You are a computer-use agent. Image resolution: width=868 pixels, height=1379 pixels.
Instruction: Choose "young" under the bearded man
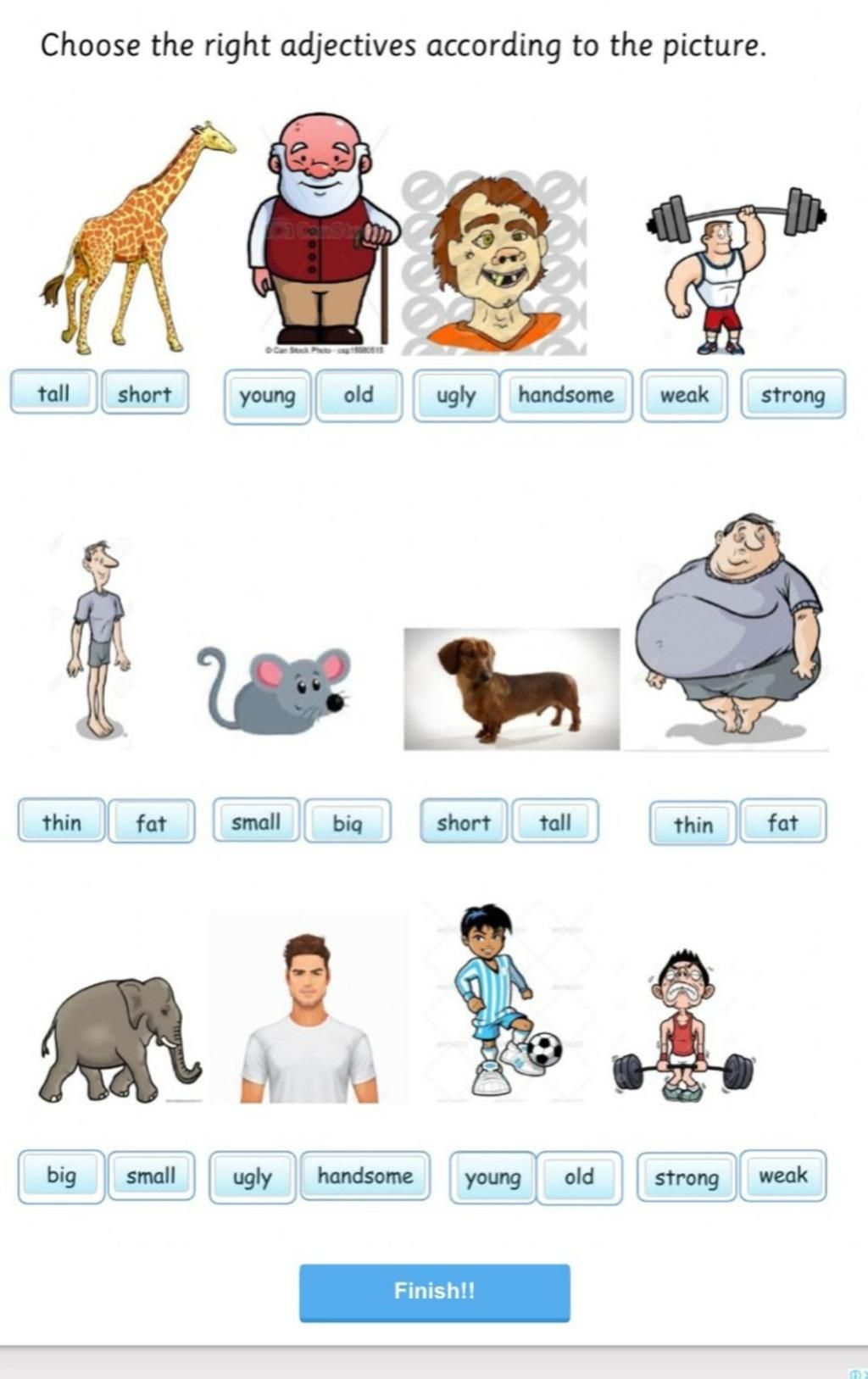click(267, 396)
